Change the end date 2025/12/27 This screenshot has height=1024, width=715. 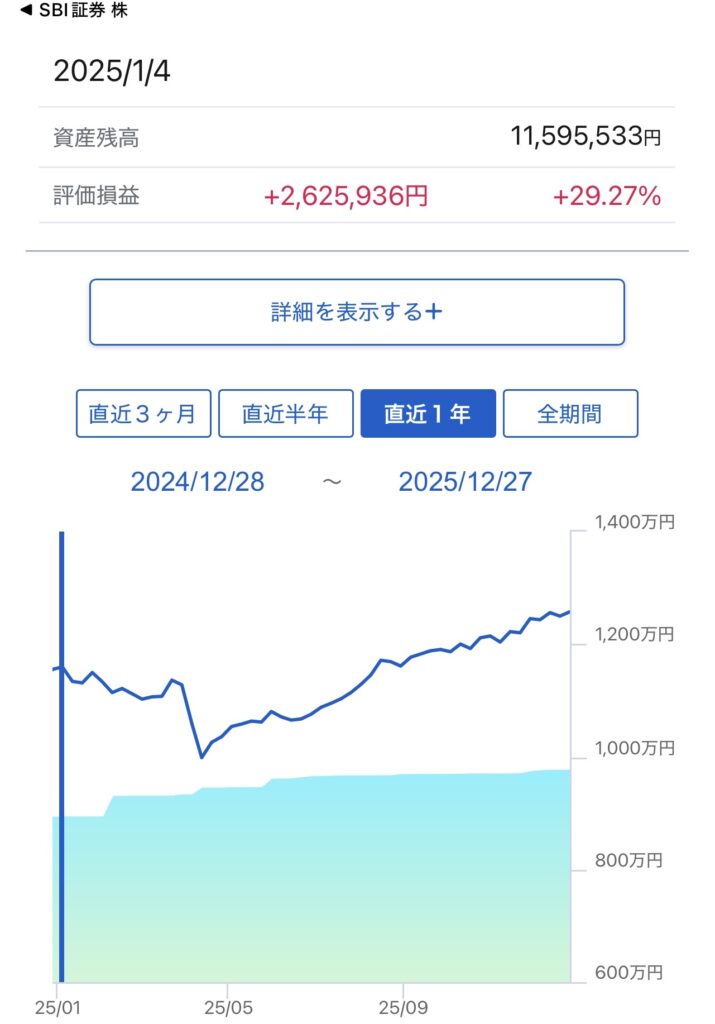pyautogui.click(x=465, y=482)
